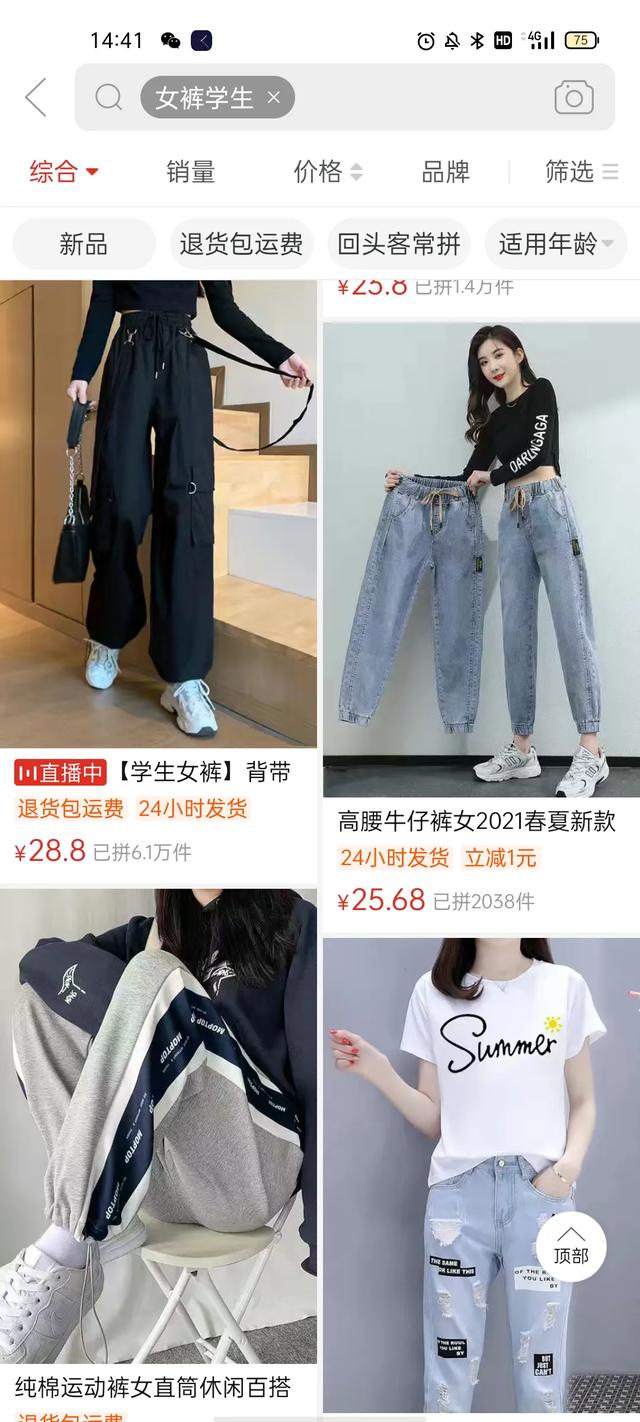The width and height of the screenshot is (640, 1422).
Task: Expand the 适用年龄 filter dropdown
Action: pos(556,244)
